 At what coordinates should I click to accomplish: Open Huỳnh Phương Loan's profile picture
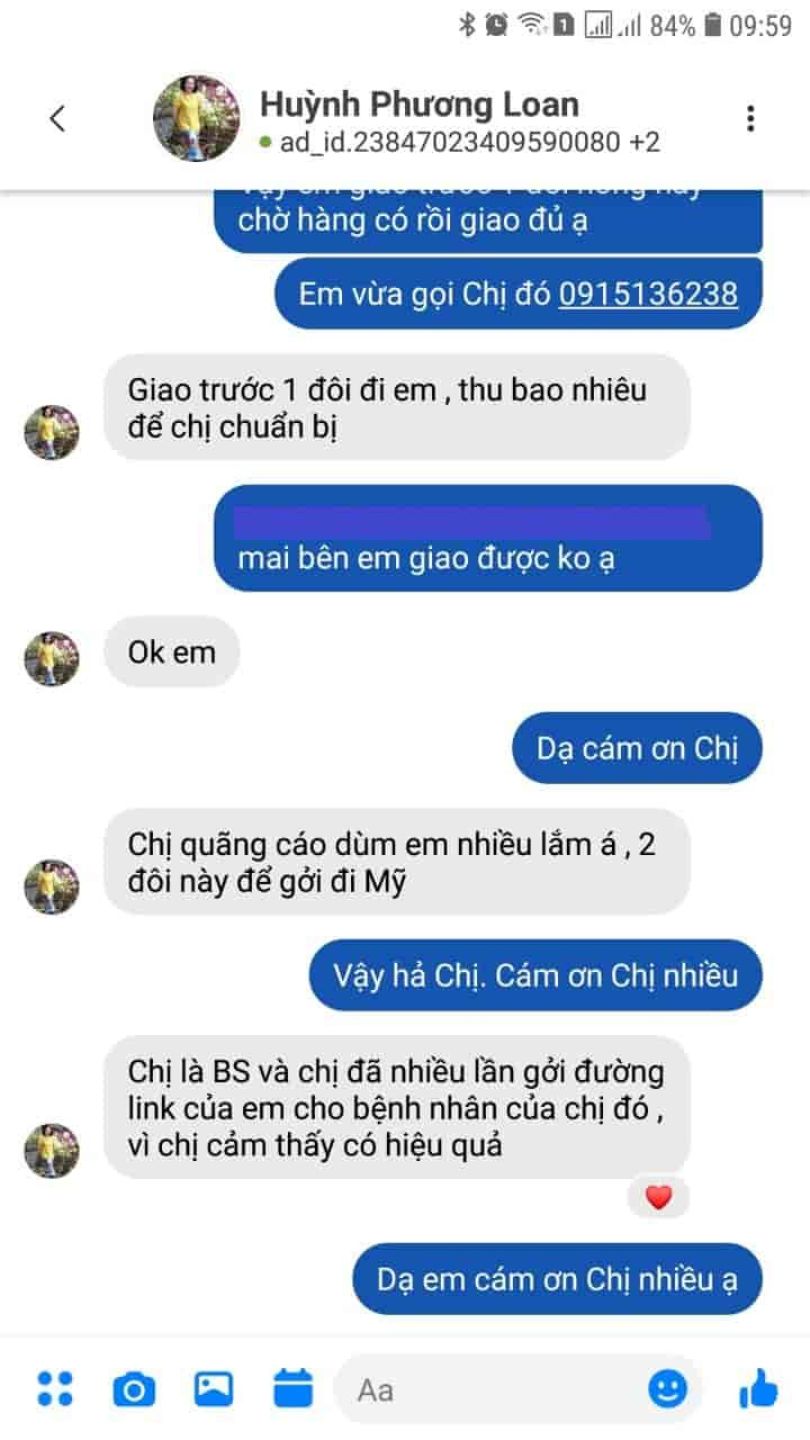[x=196, y=118]
